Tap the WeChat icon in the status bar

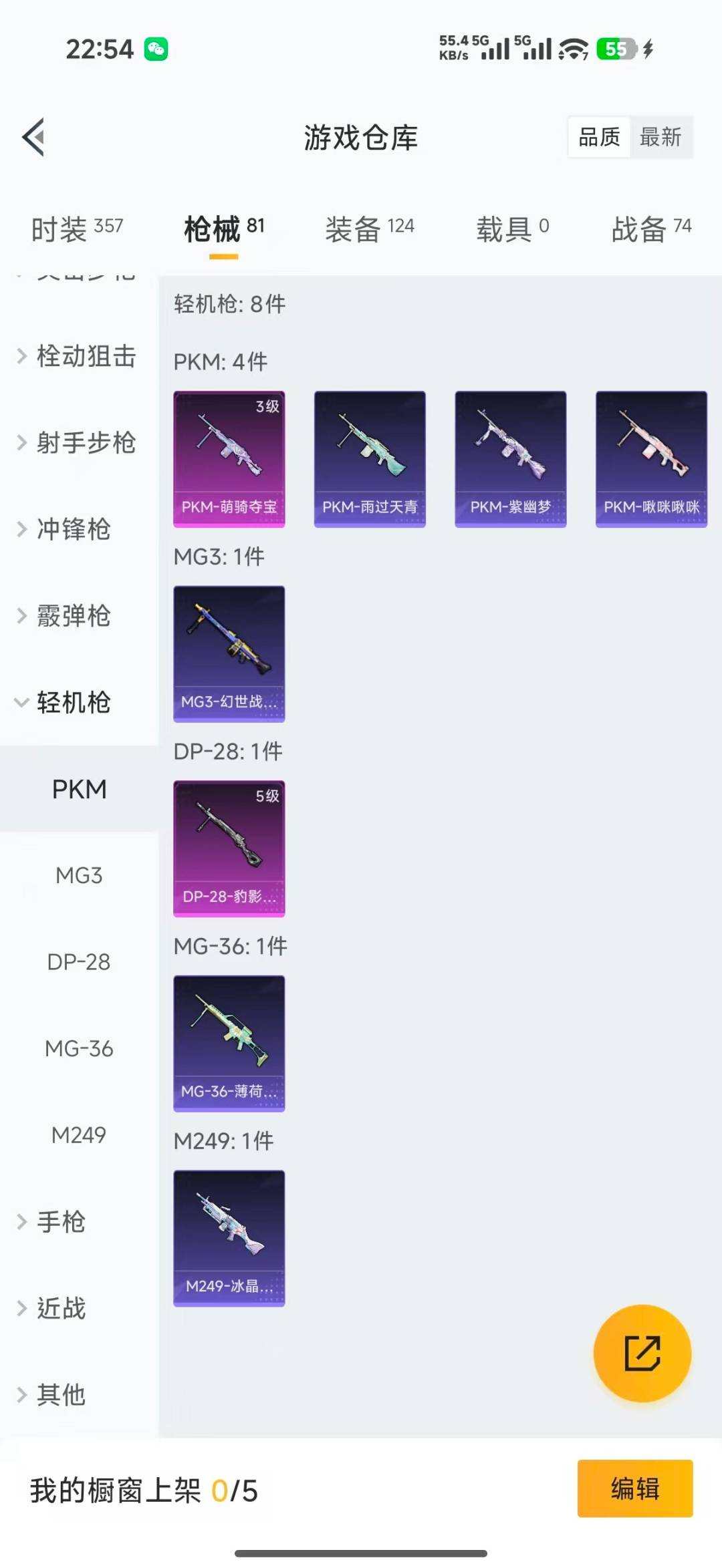point(155,49)
